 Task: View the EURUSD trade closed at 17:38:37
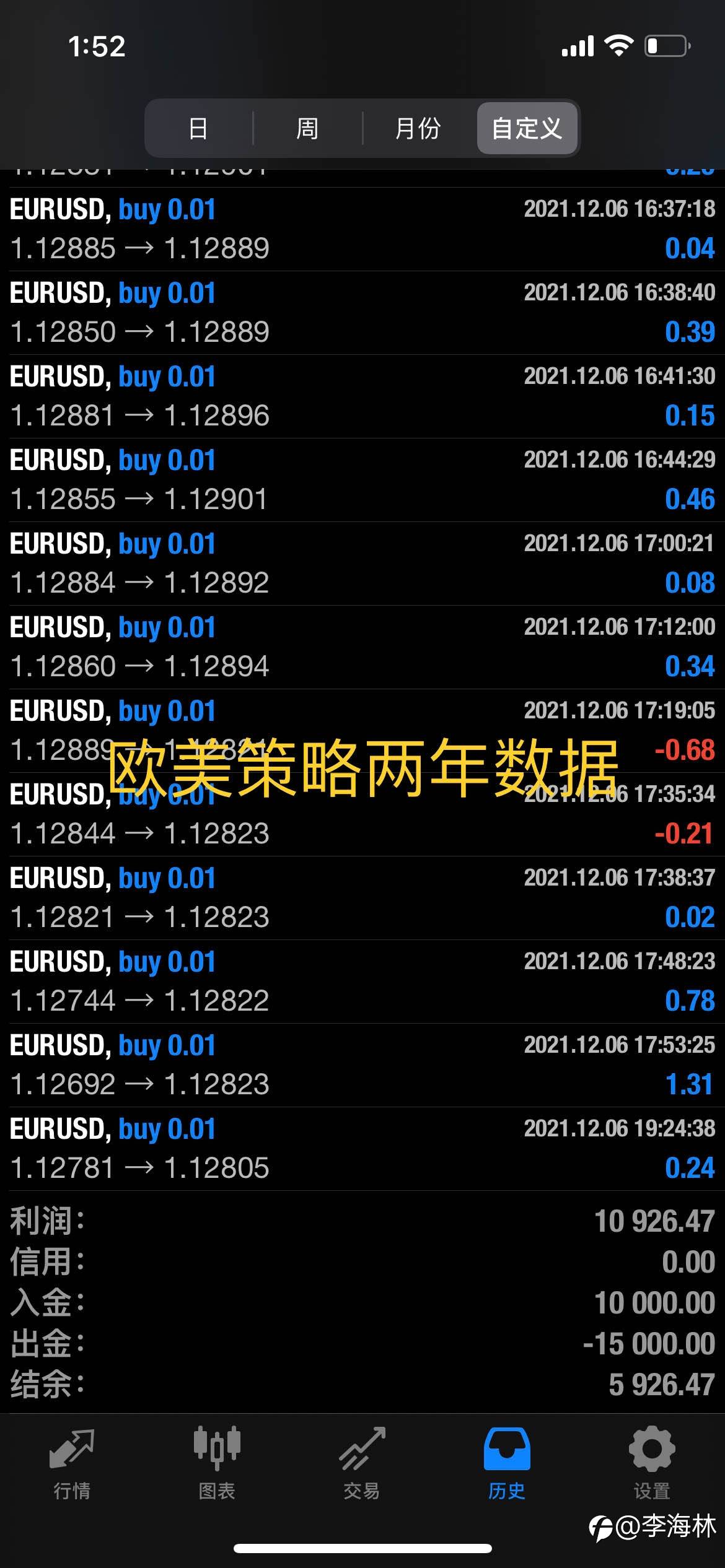[362, 898]
